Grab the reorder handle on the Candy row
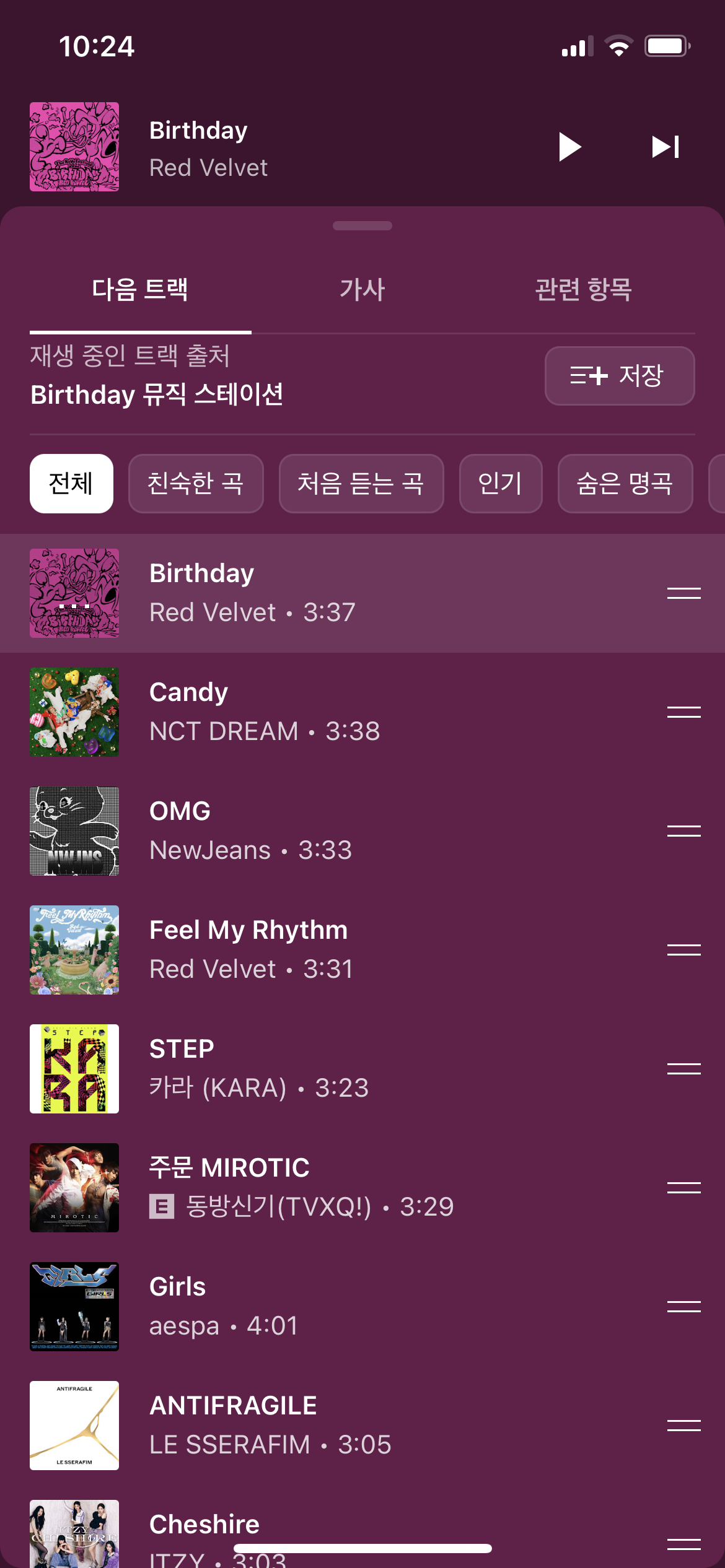The height and width of the screenshot is (1568, 725). 684,712
